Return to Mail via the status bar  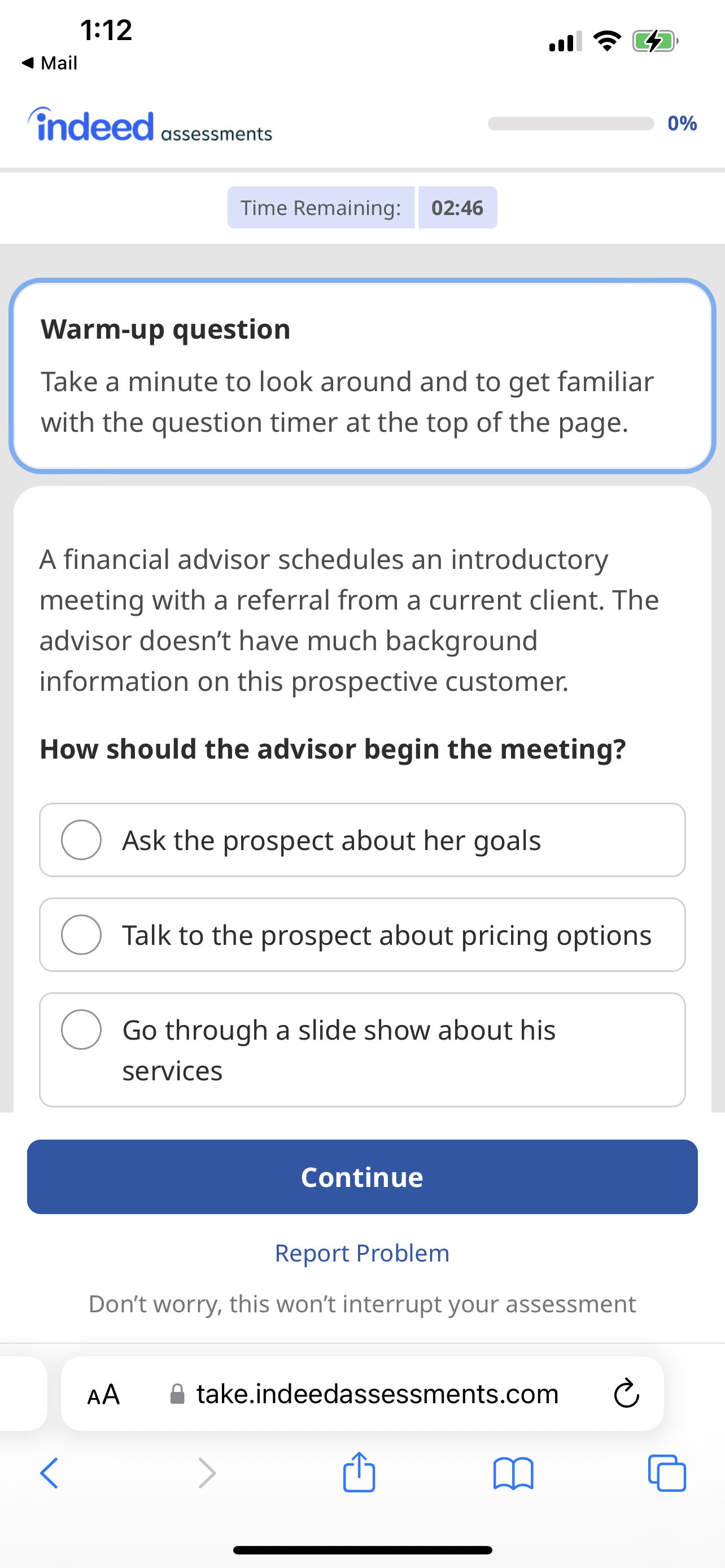pos(49,63)
